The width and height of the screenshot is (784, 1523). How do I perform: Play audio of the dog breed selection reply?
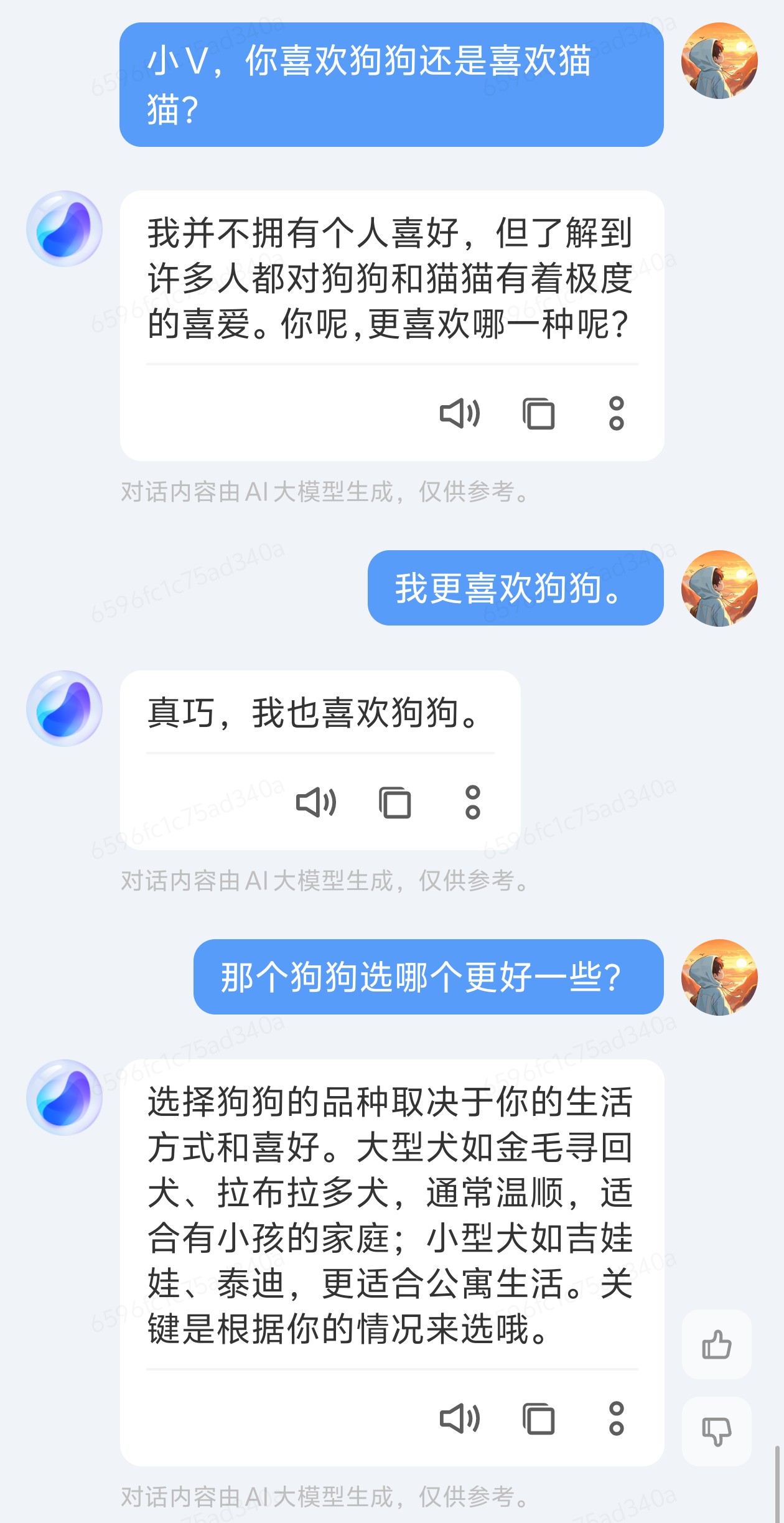pos(459,1419)
